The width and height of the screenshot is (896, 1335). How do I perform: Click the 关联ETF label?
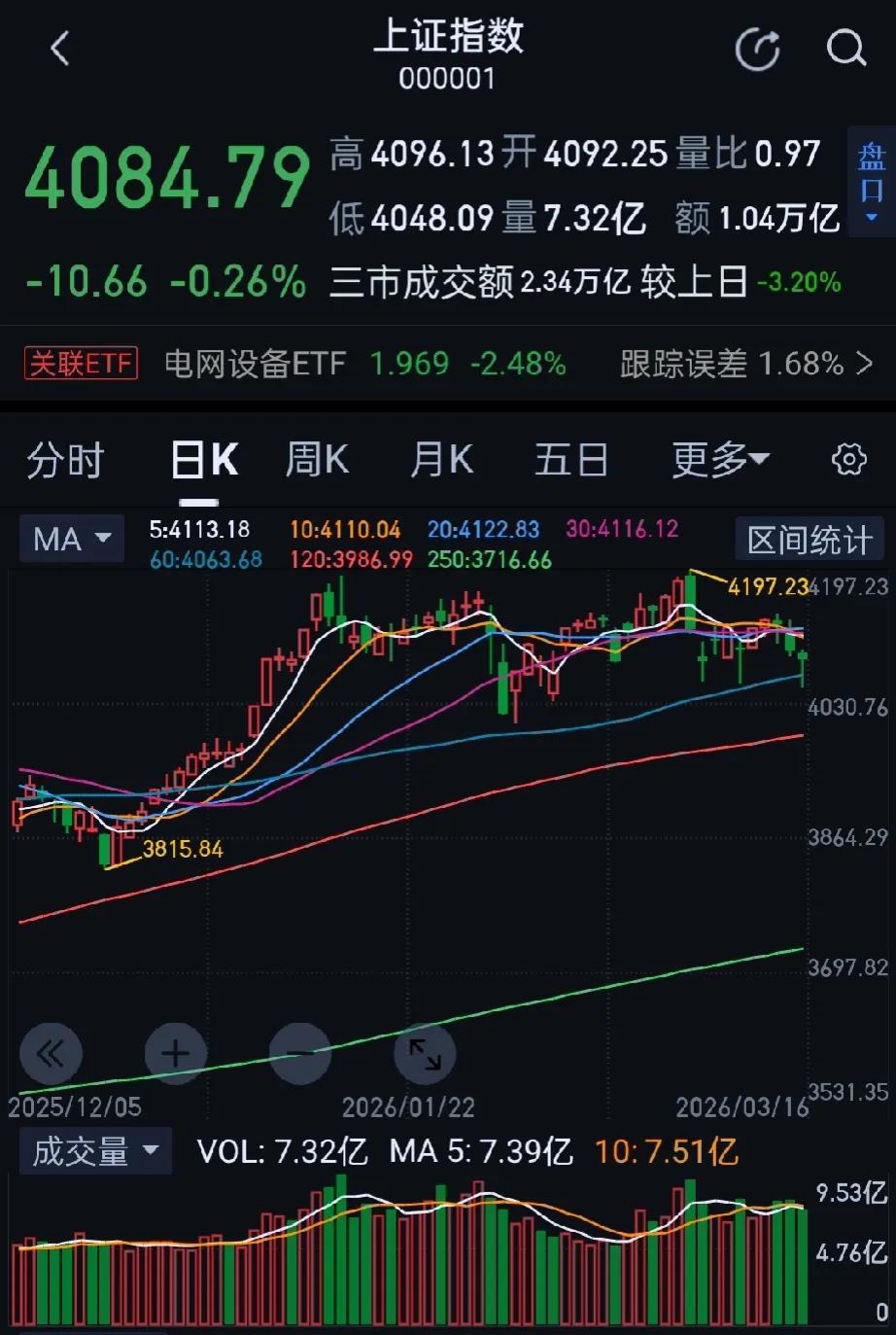(80, 362)
